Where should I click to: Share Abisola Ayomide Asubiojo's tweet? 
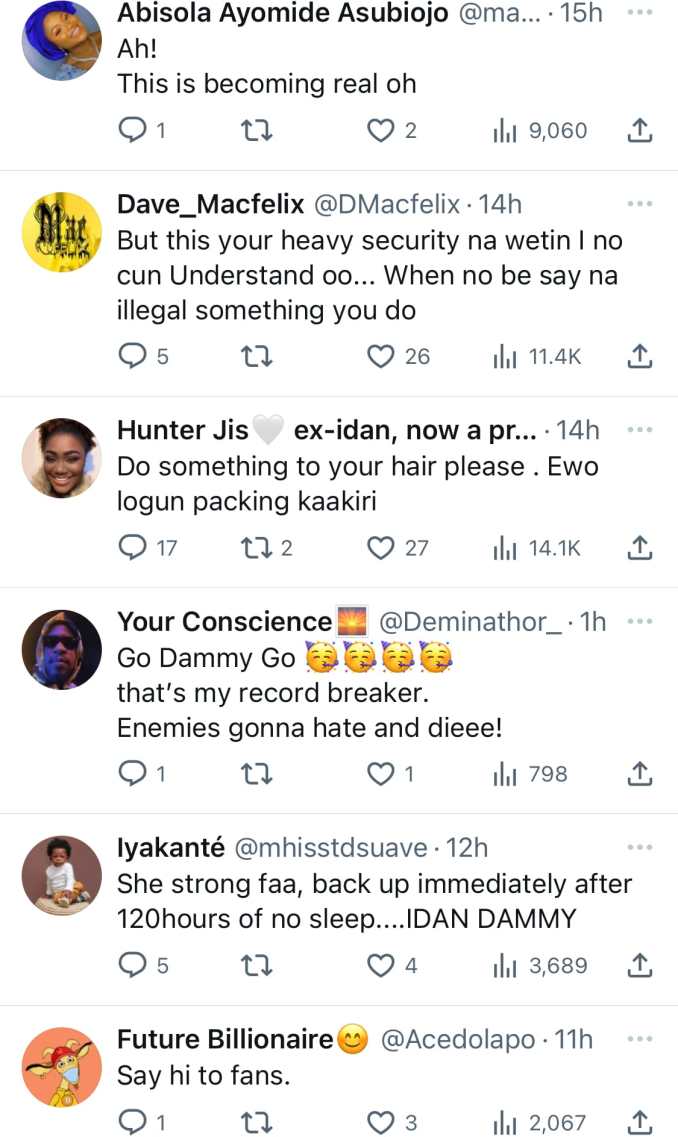640,130
